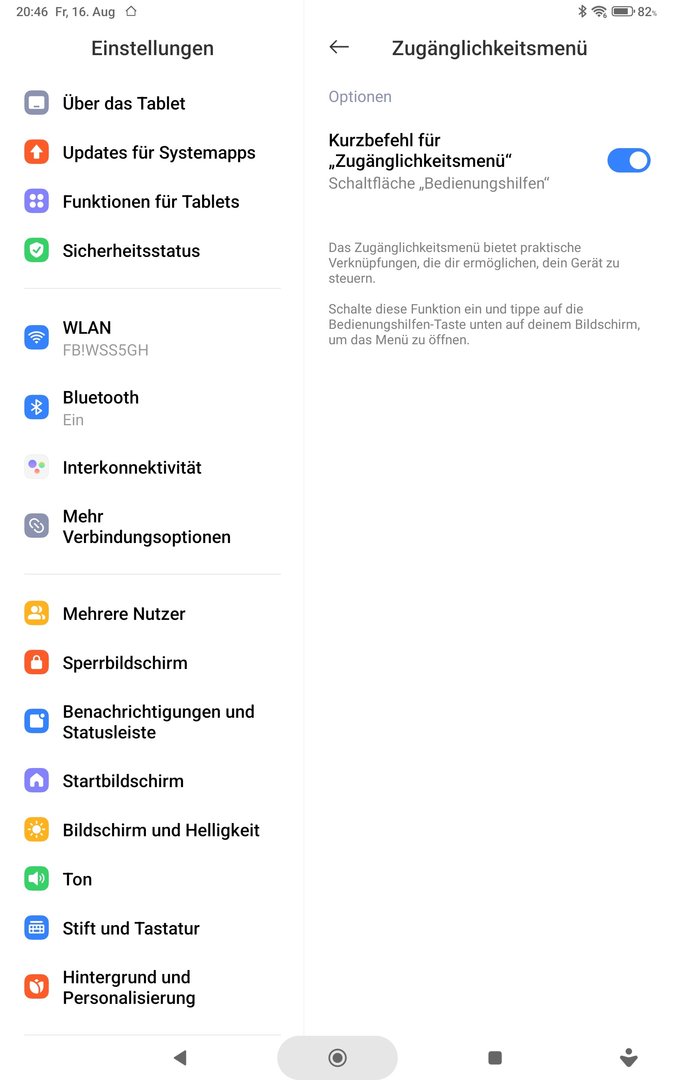Open Bildschirm und Helligkeit
Viewport: 675px width, 1080px height.
(x=160, y=829)
